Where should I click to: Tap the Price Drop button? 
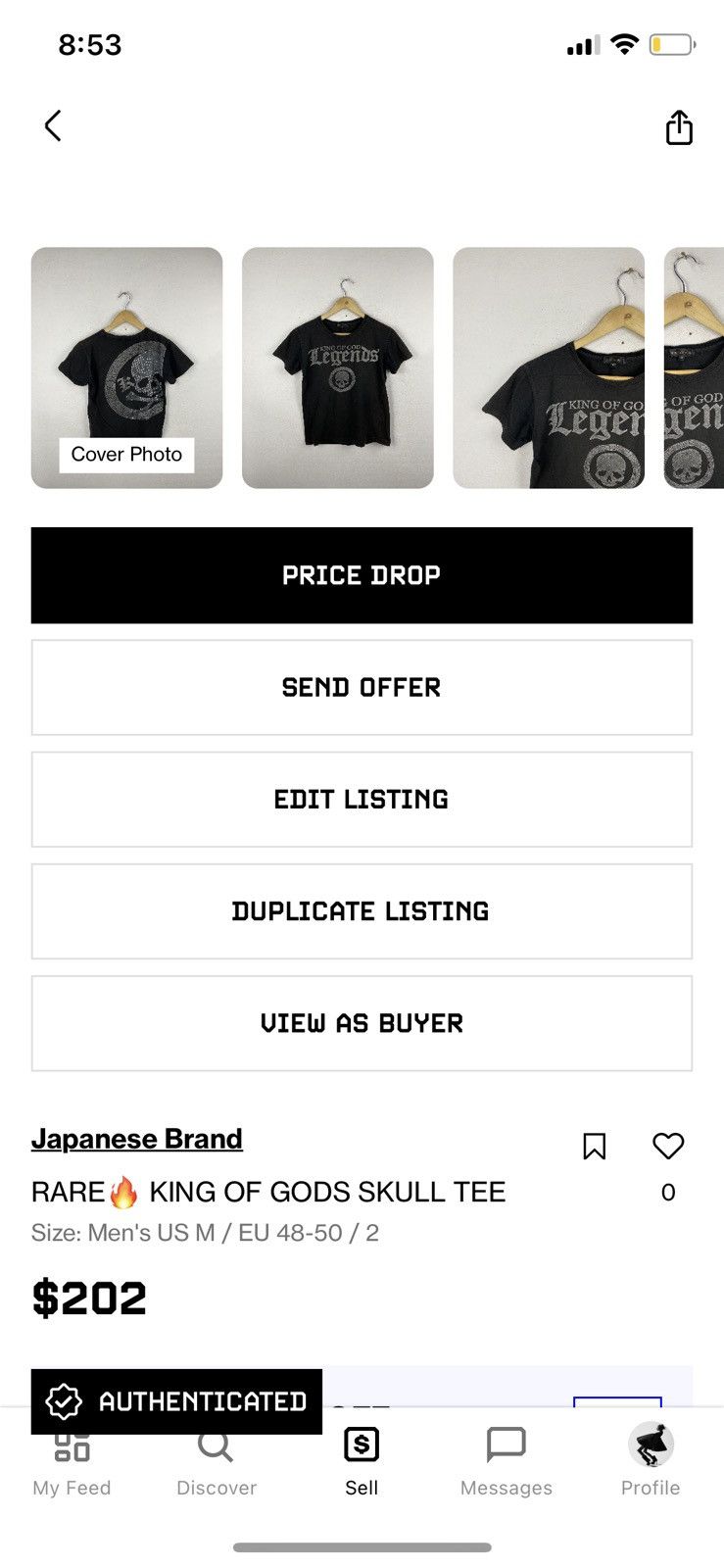pos(362,575)
